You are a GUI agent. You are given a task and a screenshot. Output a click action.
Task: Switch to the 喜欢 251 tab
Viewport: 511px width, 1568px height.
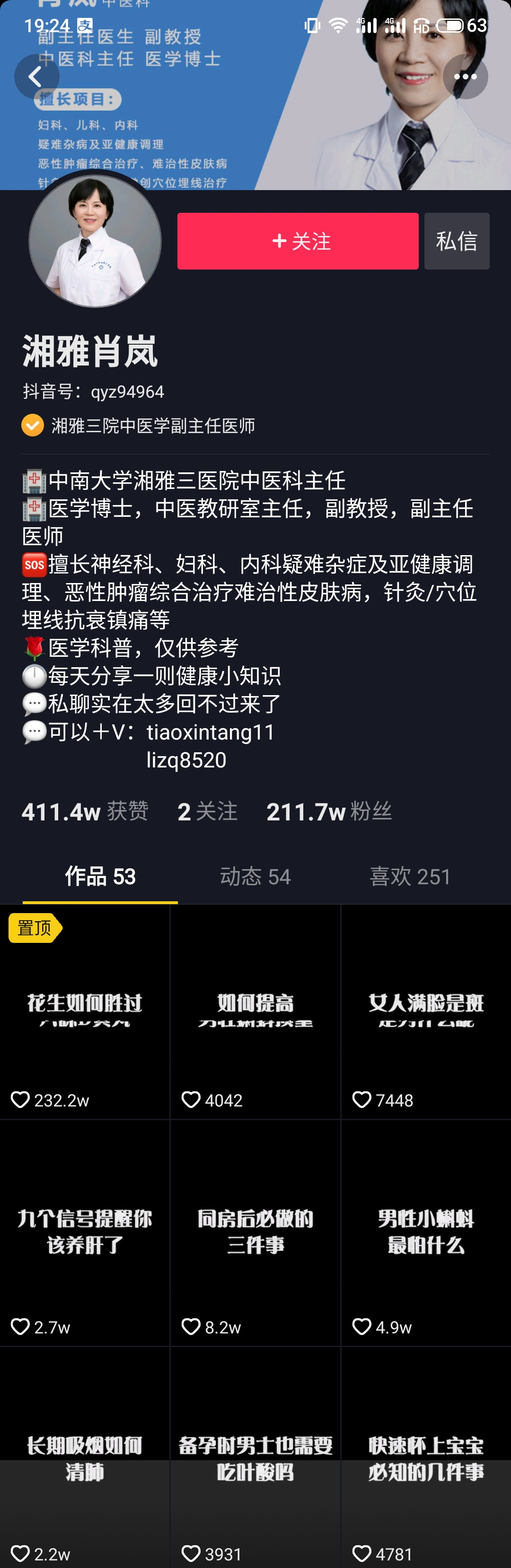coord(410,877)
